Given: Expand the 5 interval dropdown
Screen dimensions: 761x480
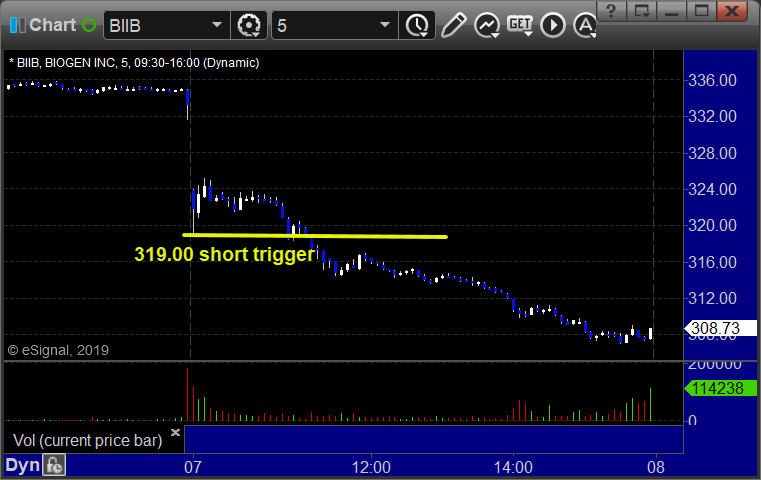Looking at the screenshot, I should tap(384, 24).
